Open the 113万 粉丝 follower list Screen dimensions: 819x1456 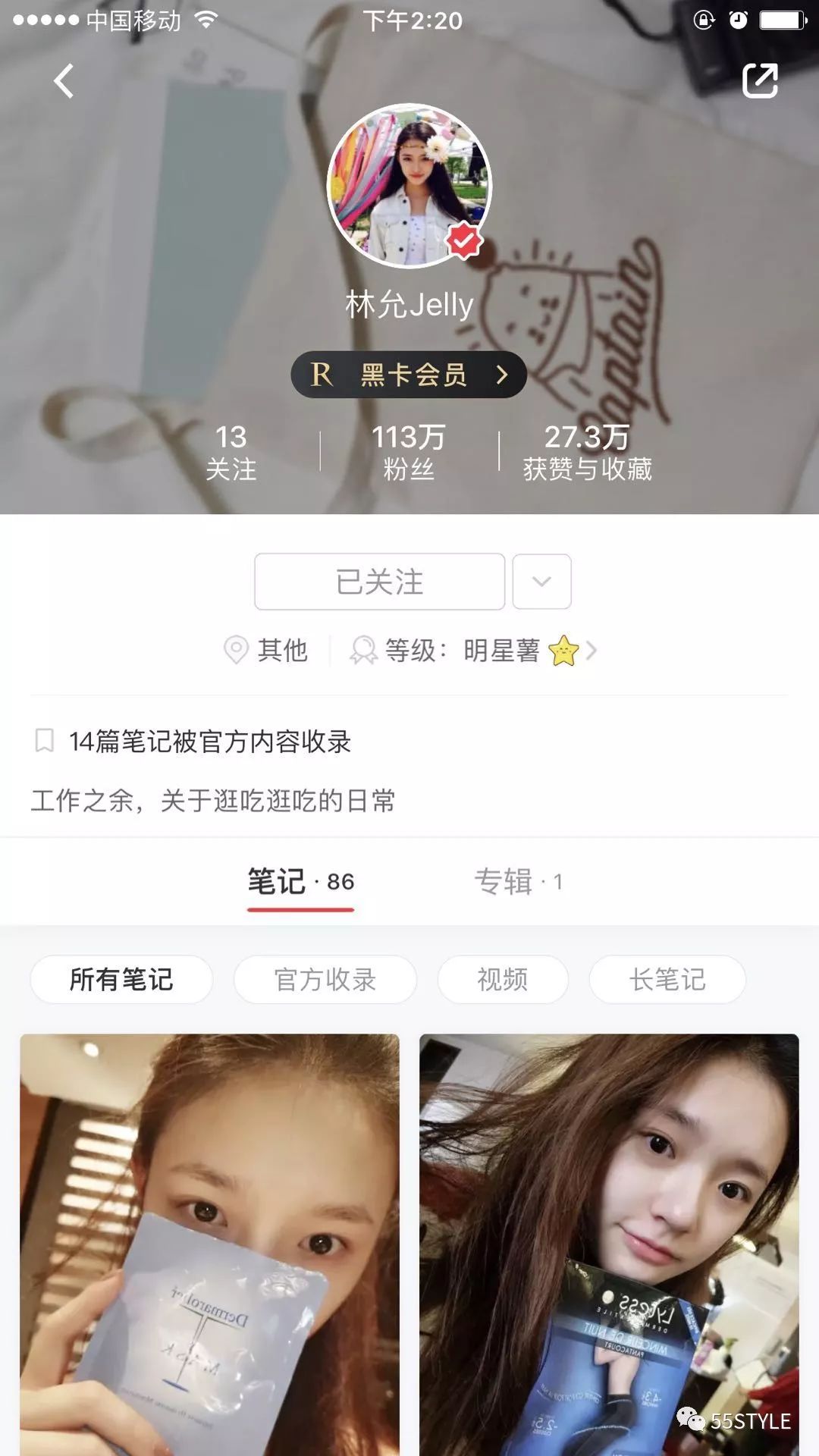click(407, 450)
